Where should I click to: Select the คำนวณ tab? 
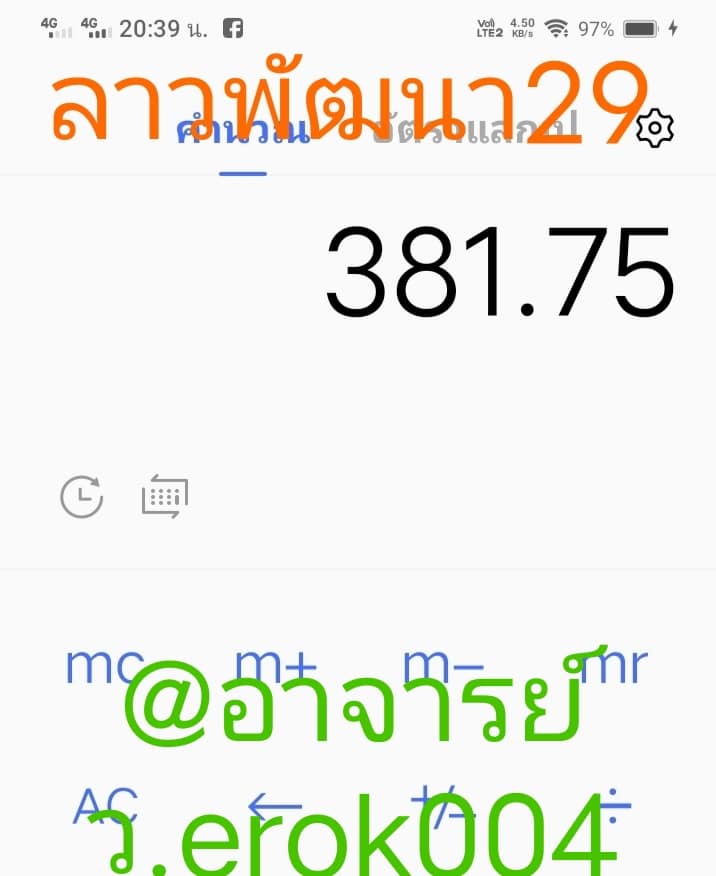[x=243, y=132]
